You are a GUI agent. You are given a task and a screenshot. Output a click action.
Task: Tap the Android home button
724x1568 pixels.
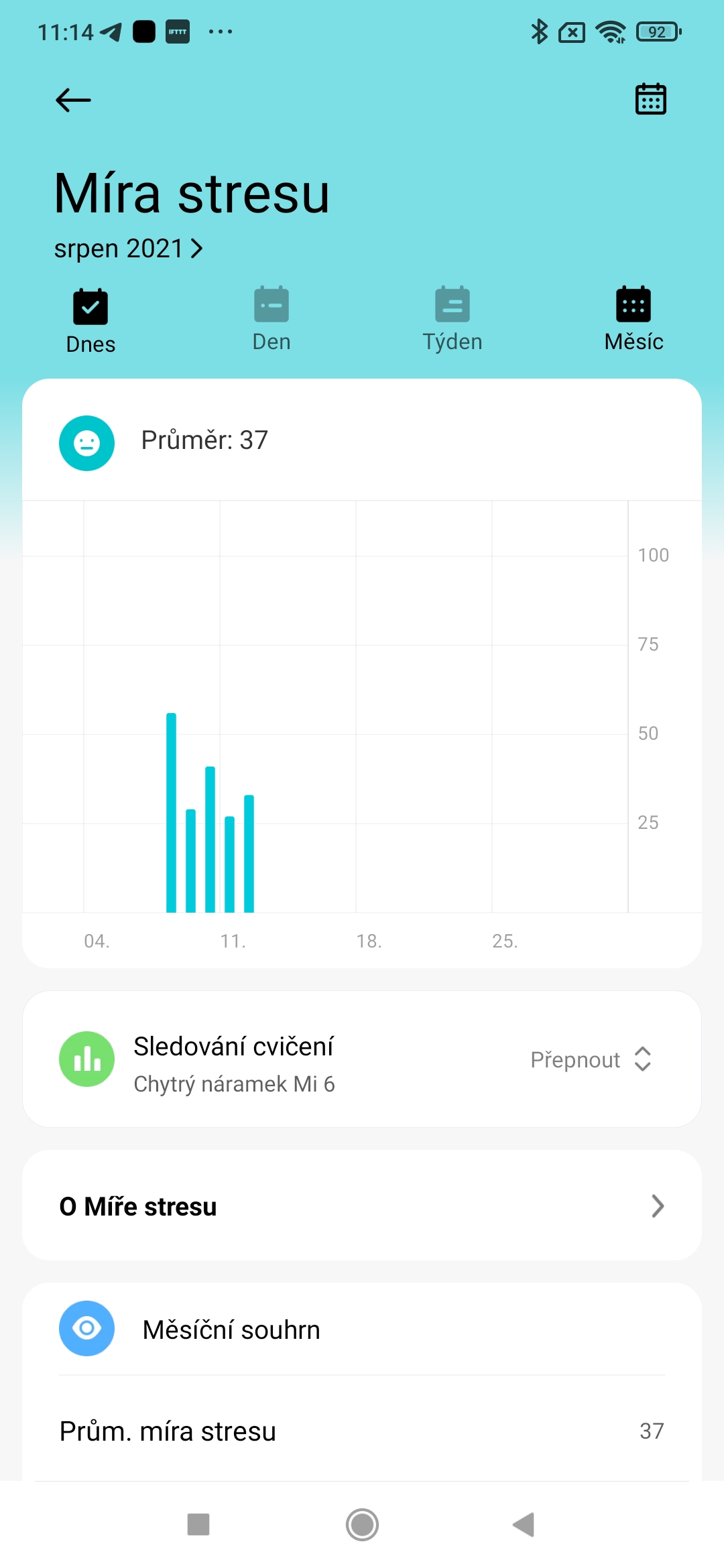(362, 1524)
